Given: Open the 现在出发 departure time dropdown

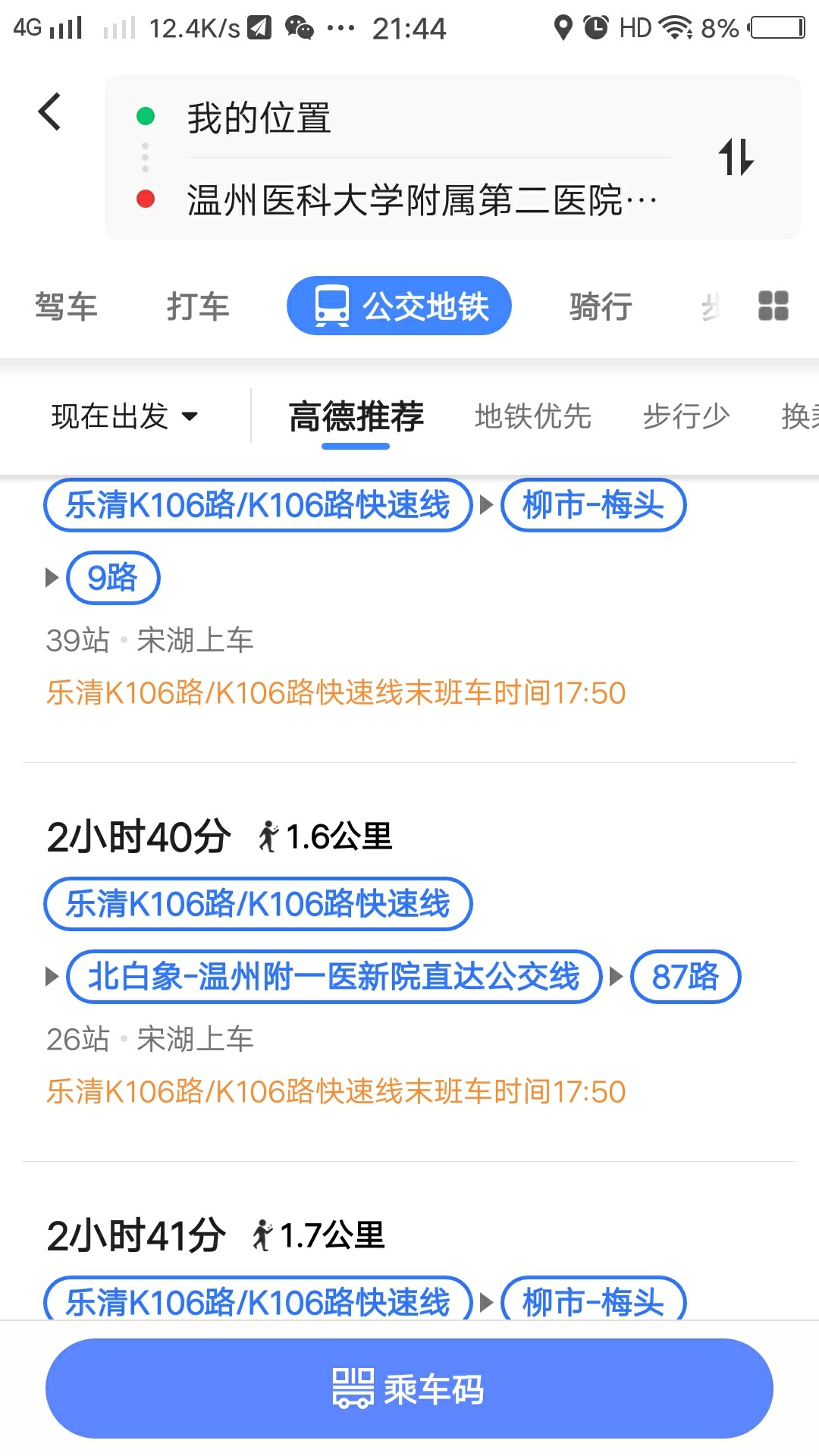Looking at the screenshot, I should [125, 416].
